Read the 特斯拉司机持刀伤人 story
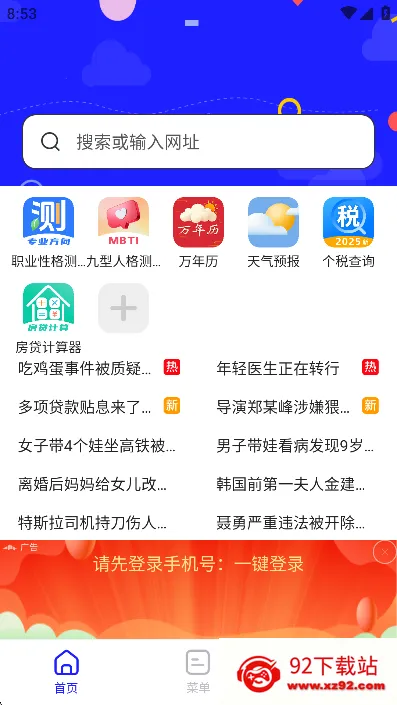The image size is (397, 705). pyautogui.click(x=93, y=523)
